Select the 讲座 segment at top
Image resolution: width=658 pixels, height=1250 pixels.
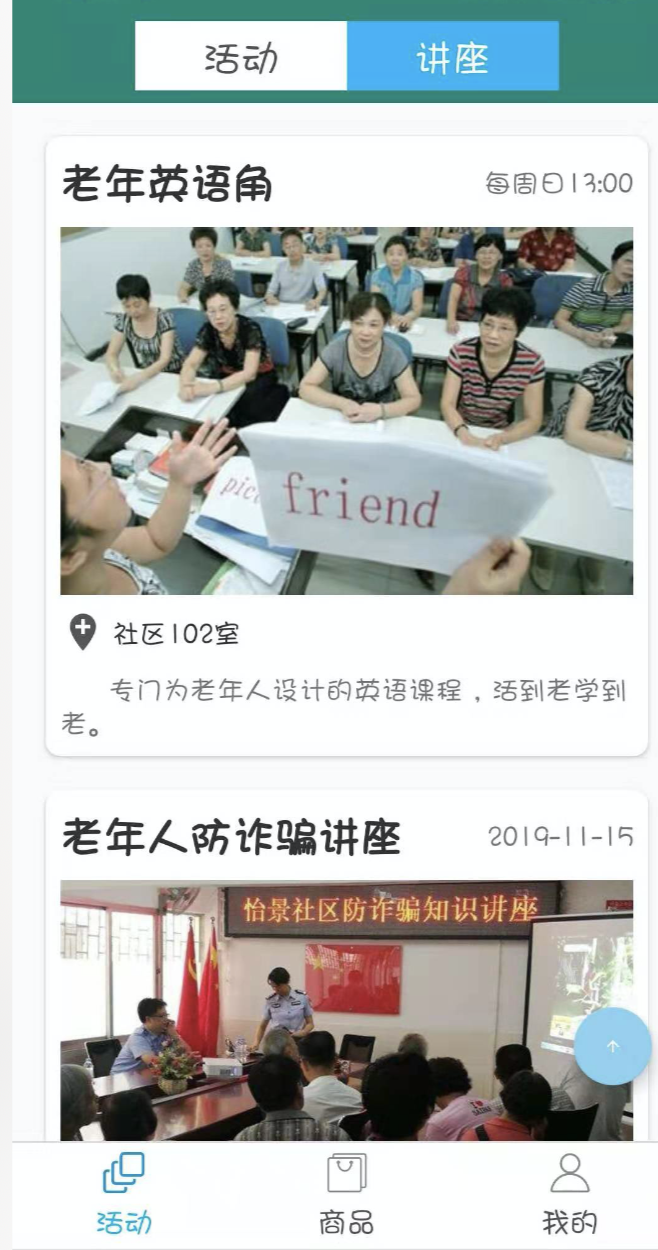pyautogui.click(x=452, y=57)
